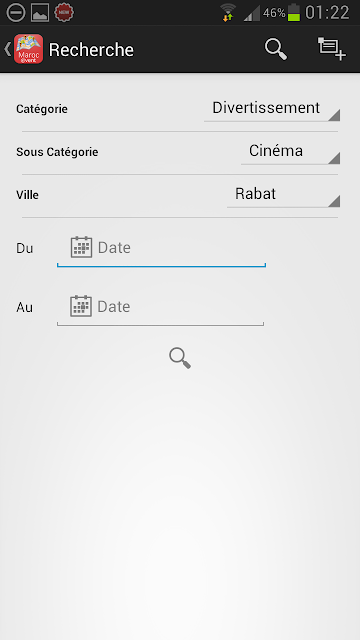Open the Ville dropdown set to Rabat
Viewport: 360px width, 640px height.
283,195
